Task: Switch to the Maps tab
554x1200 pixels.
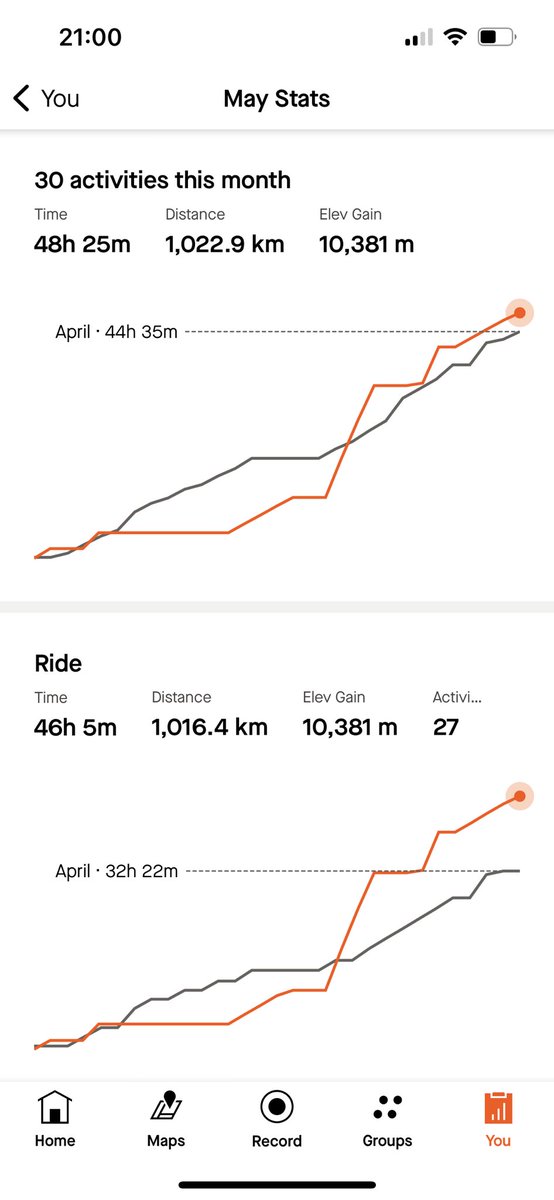Action: coord(165,1119)
